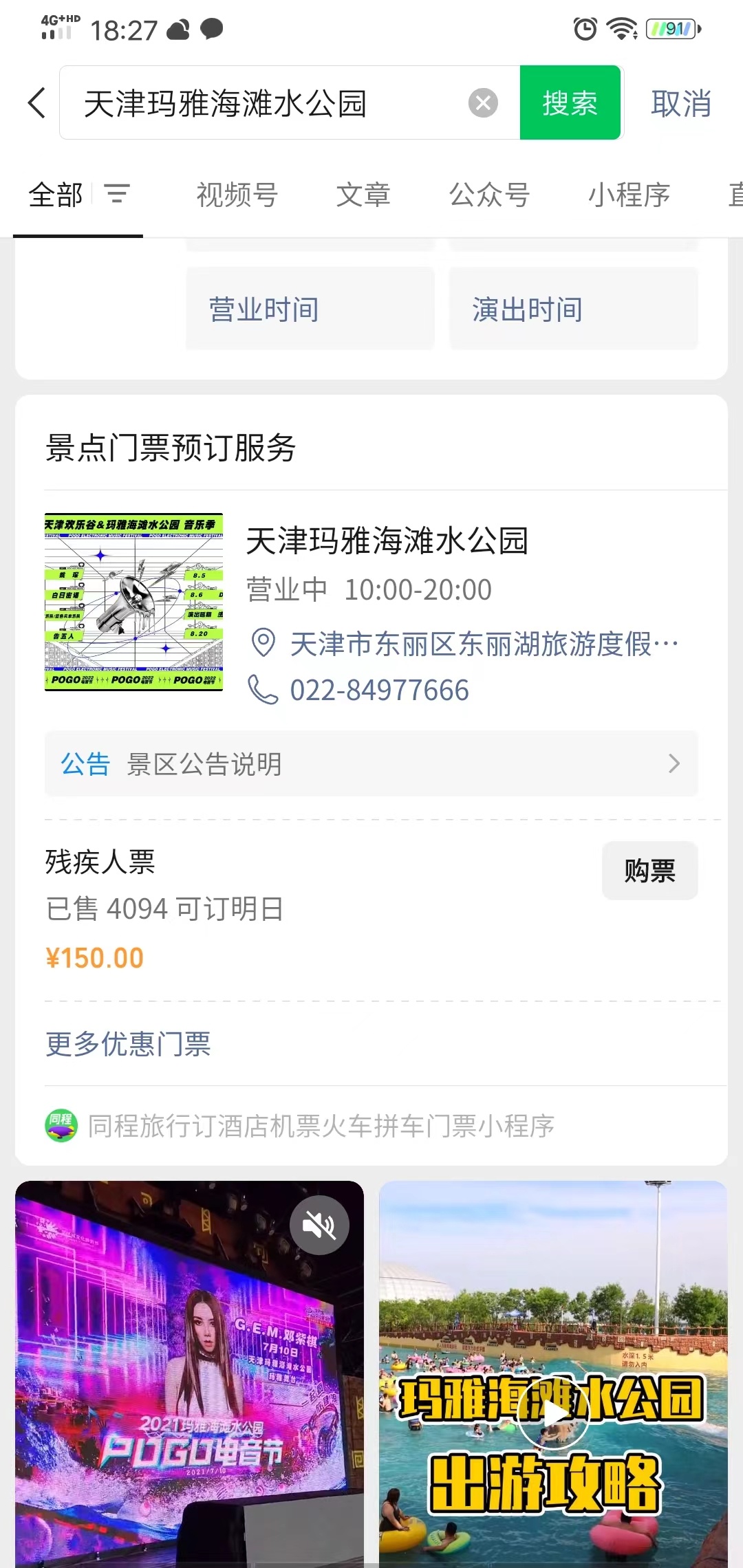Open the 公众号 tab
The width and height of the screenshot is (743, 1568).
click(x=489, y=195)
